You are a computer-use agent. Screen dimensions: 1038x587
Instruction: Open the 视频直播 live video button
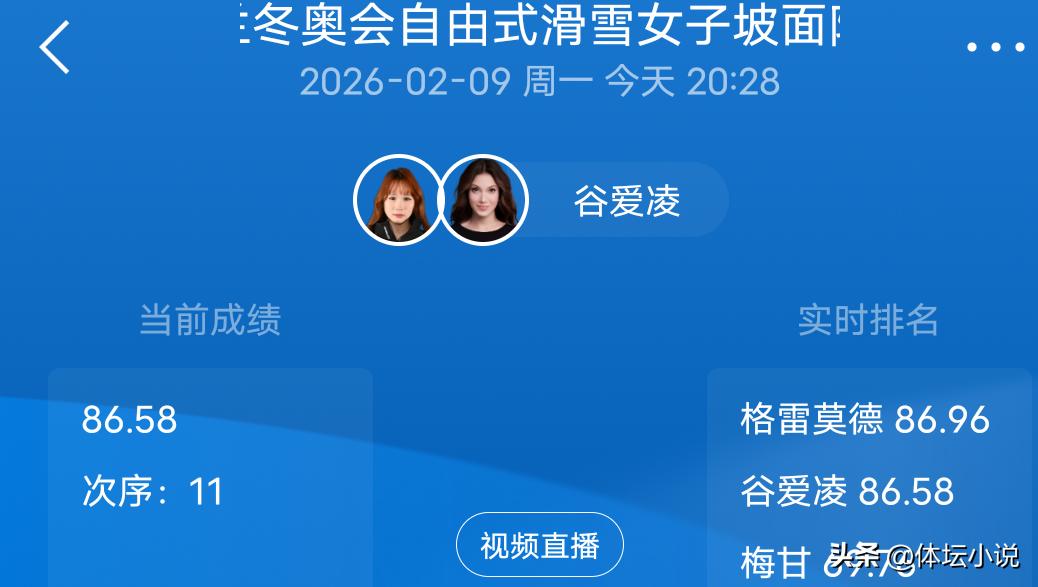point(540,546)
